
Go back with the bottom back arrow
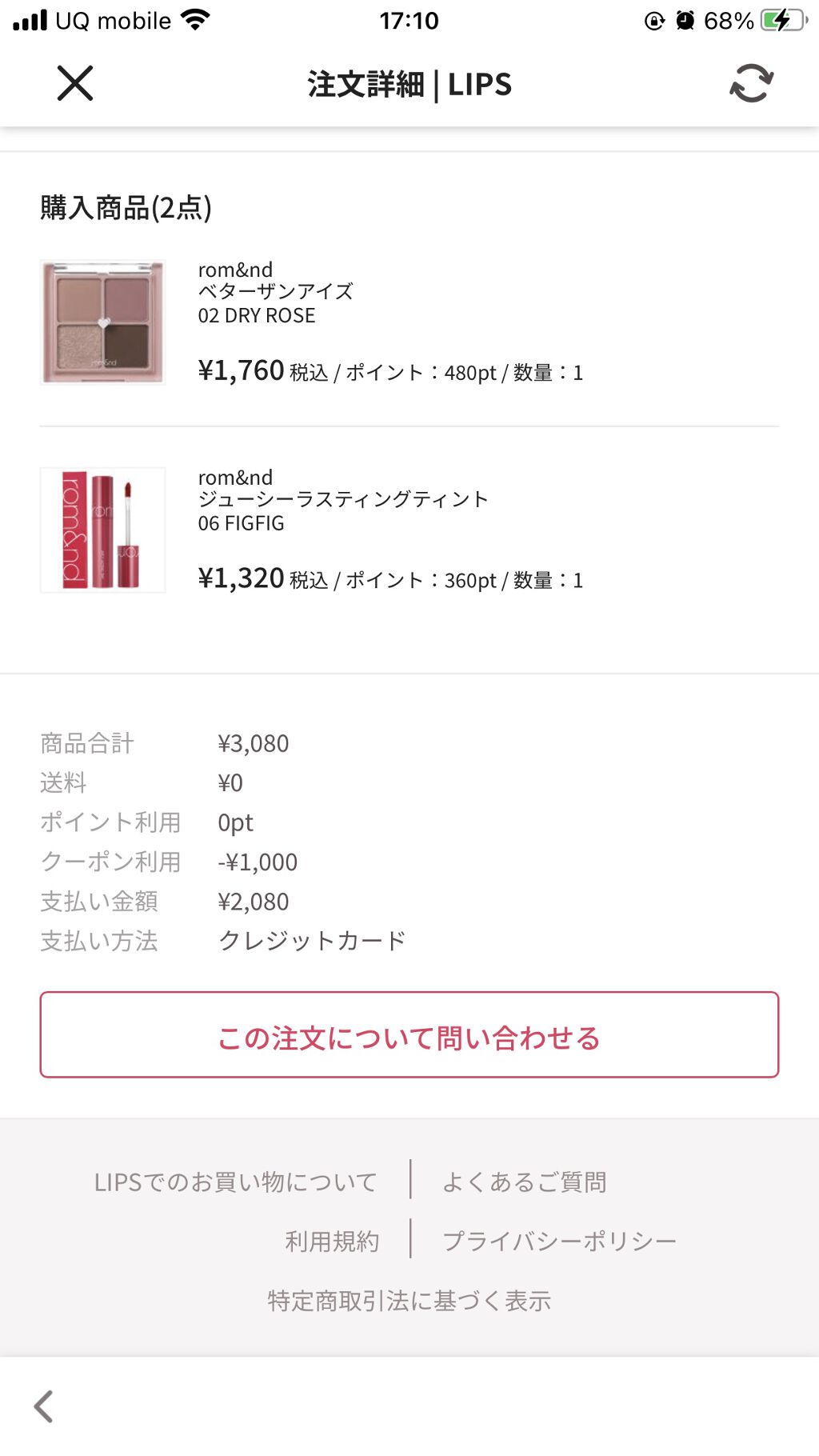44,1406
